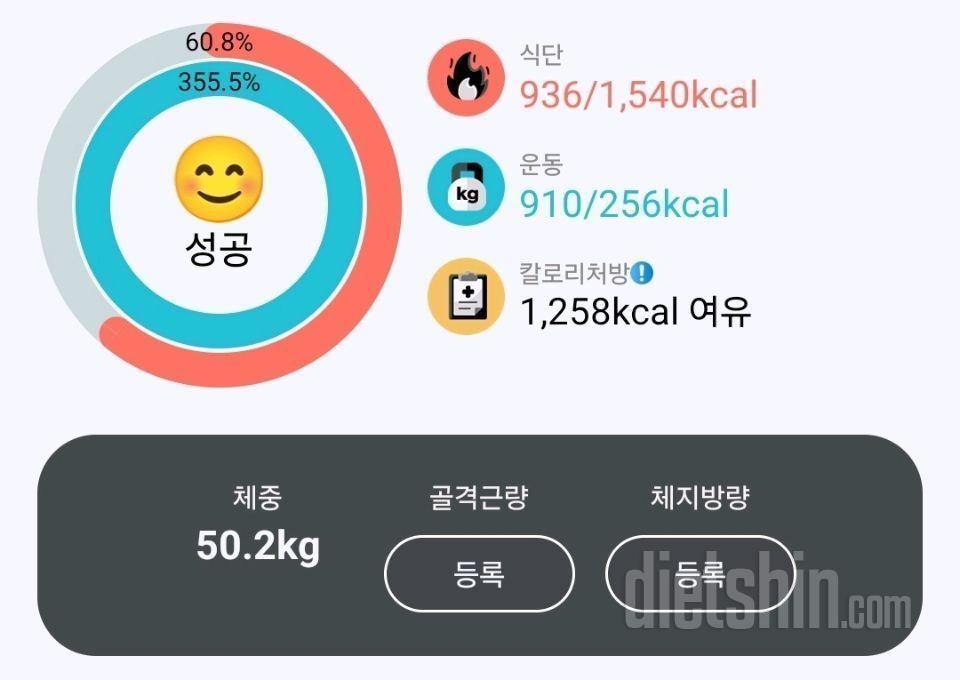Register skeletal muscle mass via 골격근량 등록

point(479,573)
